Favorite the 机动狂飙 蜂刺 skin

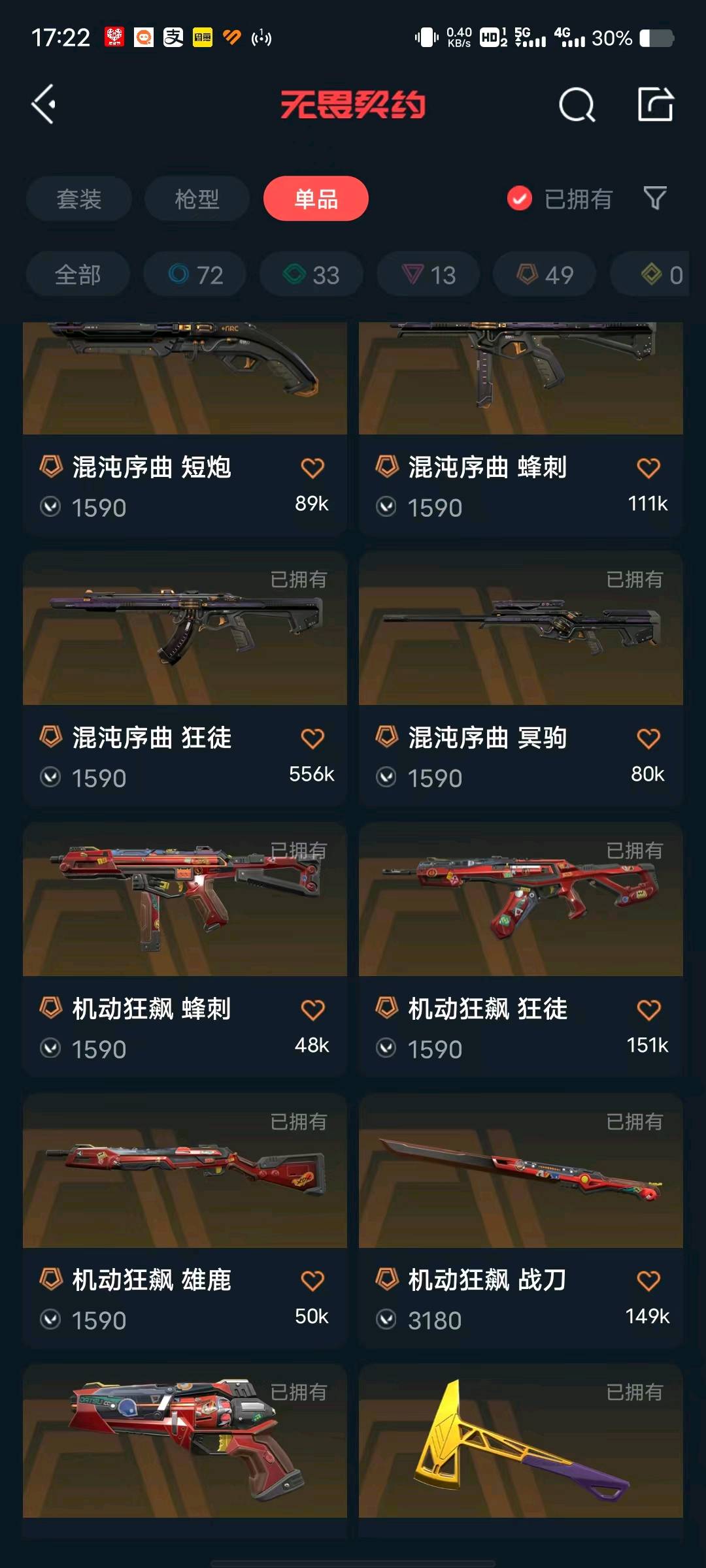coord(312,1010)
